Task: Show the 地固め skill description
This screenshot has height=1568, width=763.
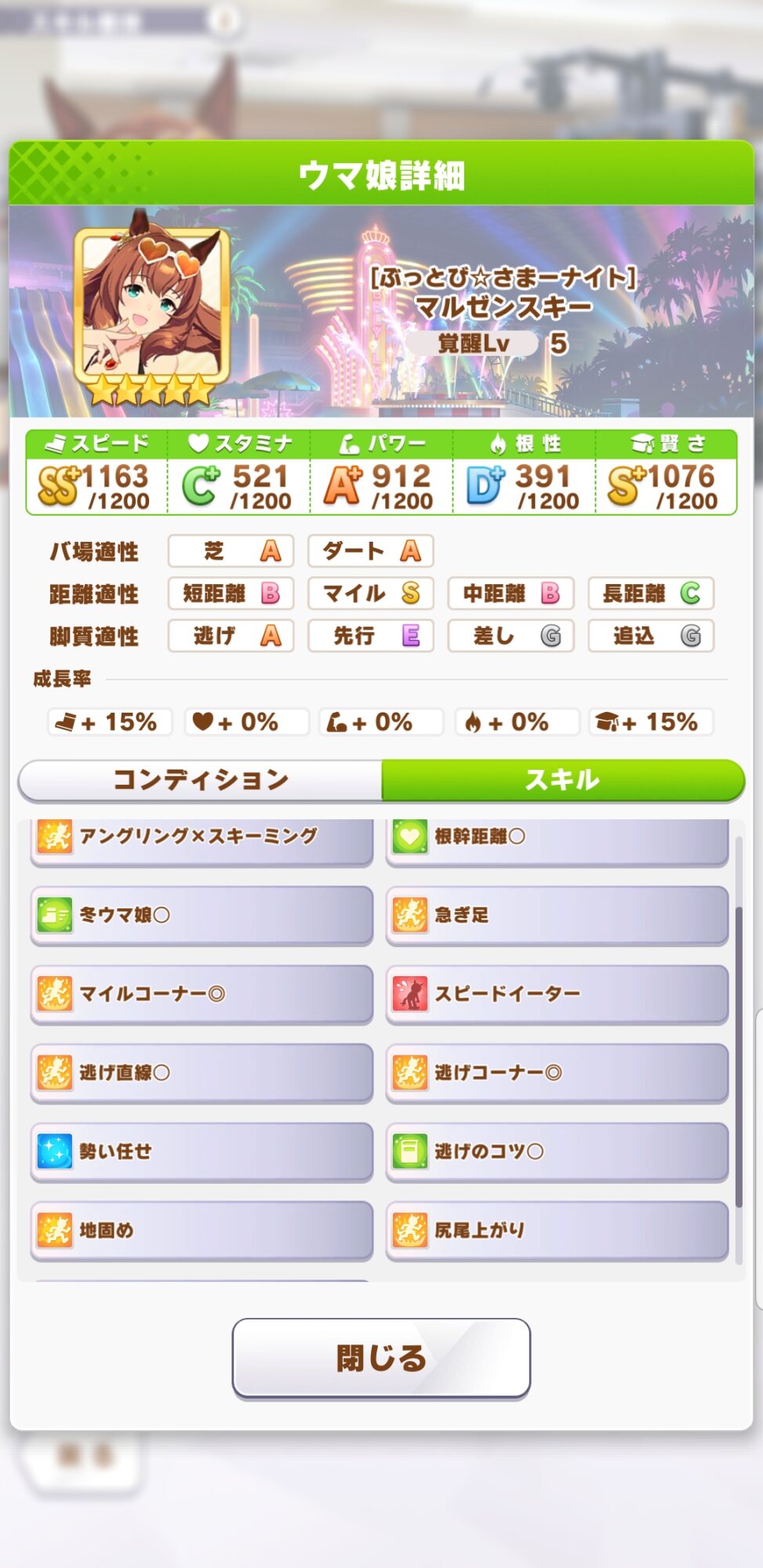Action: 202,1230
